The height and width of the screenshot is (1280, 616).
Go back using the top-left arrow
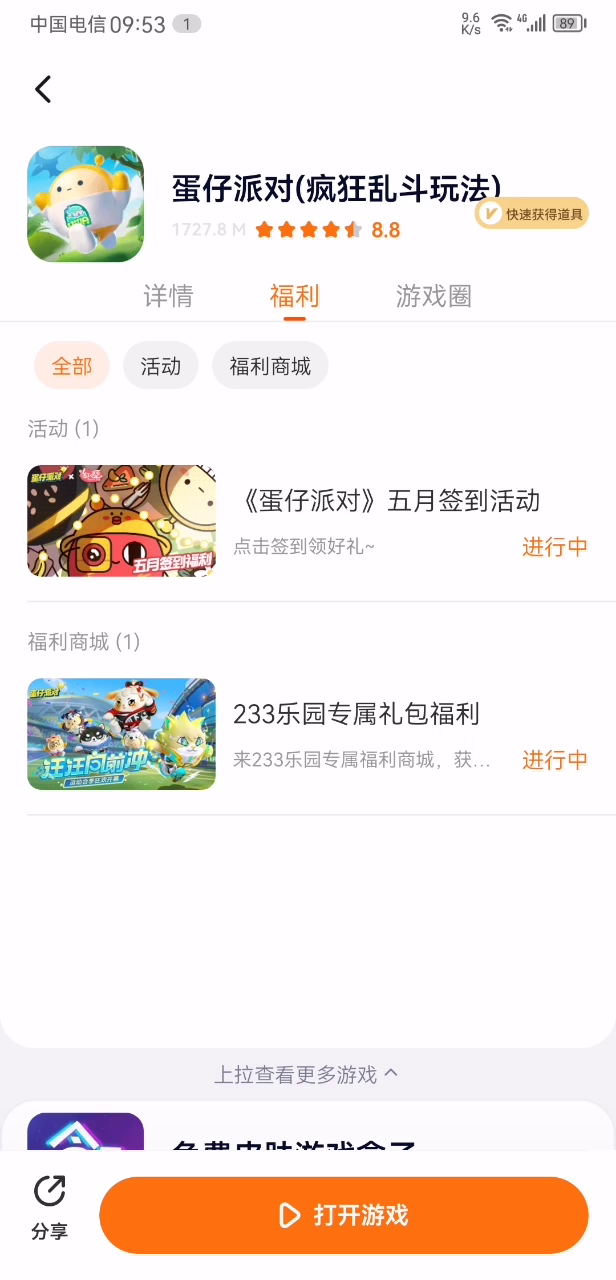point(43,90)
